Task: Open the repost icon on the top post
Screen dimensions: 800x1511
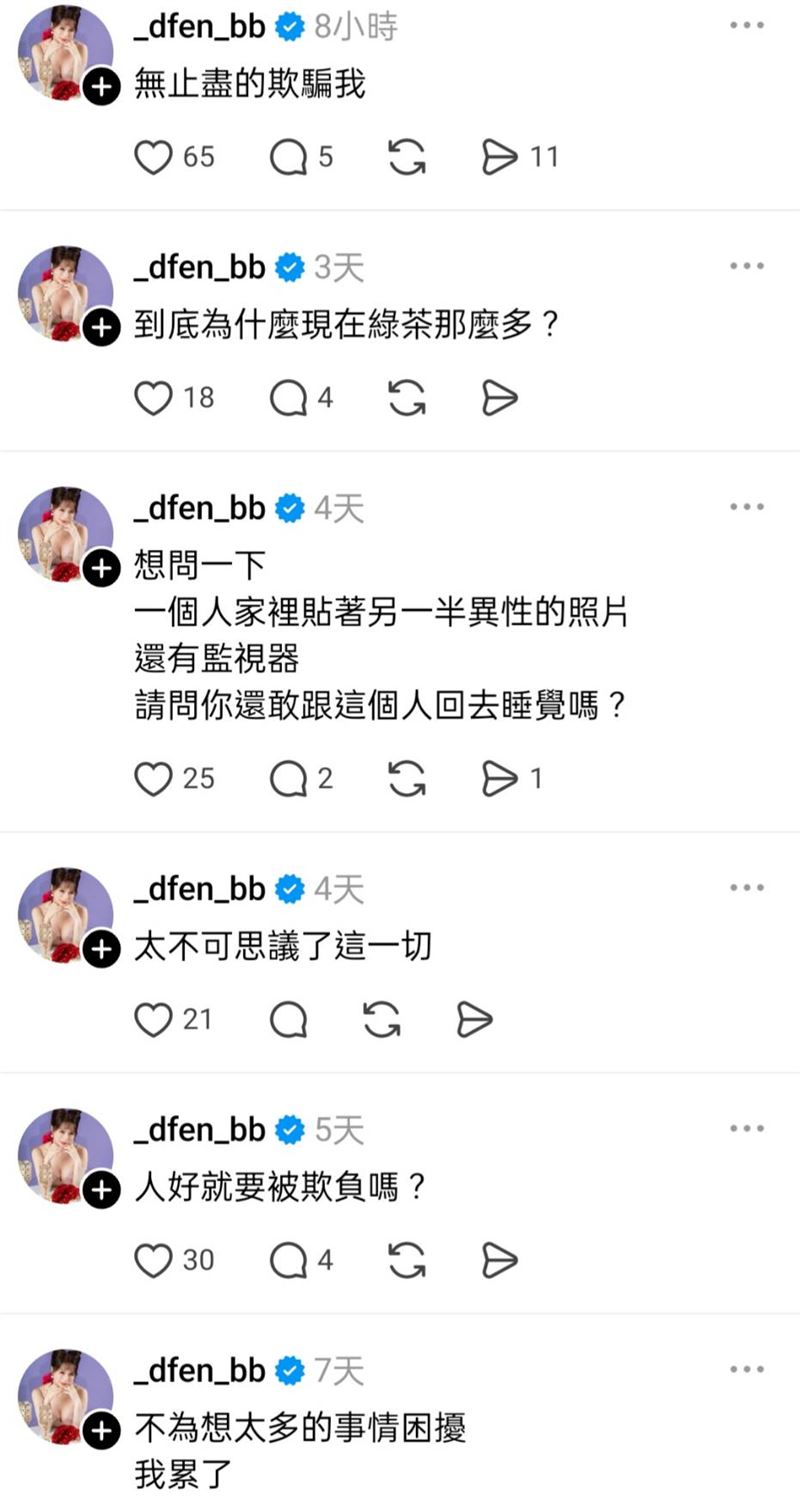Action: [x=405, y=157]
